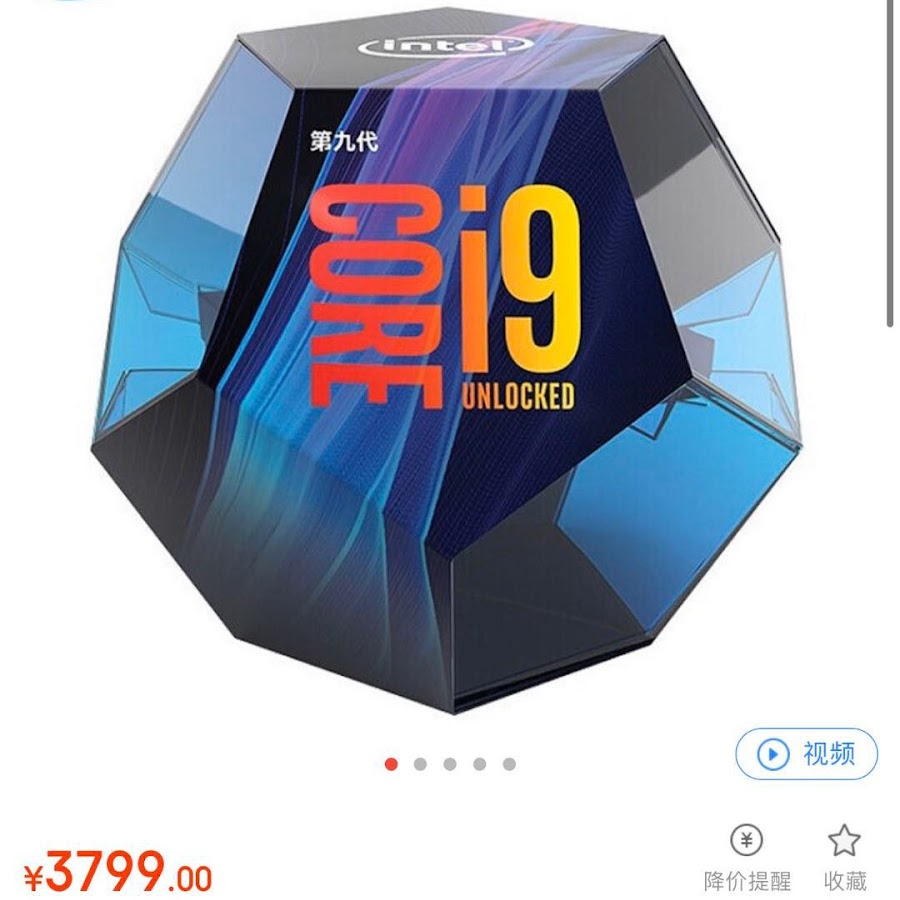This screenshot has width=900, height=900.
Task: Open the Core i9 product image
Action: point(450,370)
